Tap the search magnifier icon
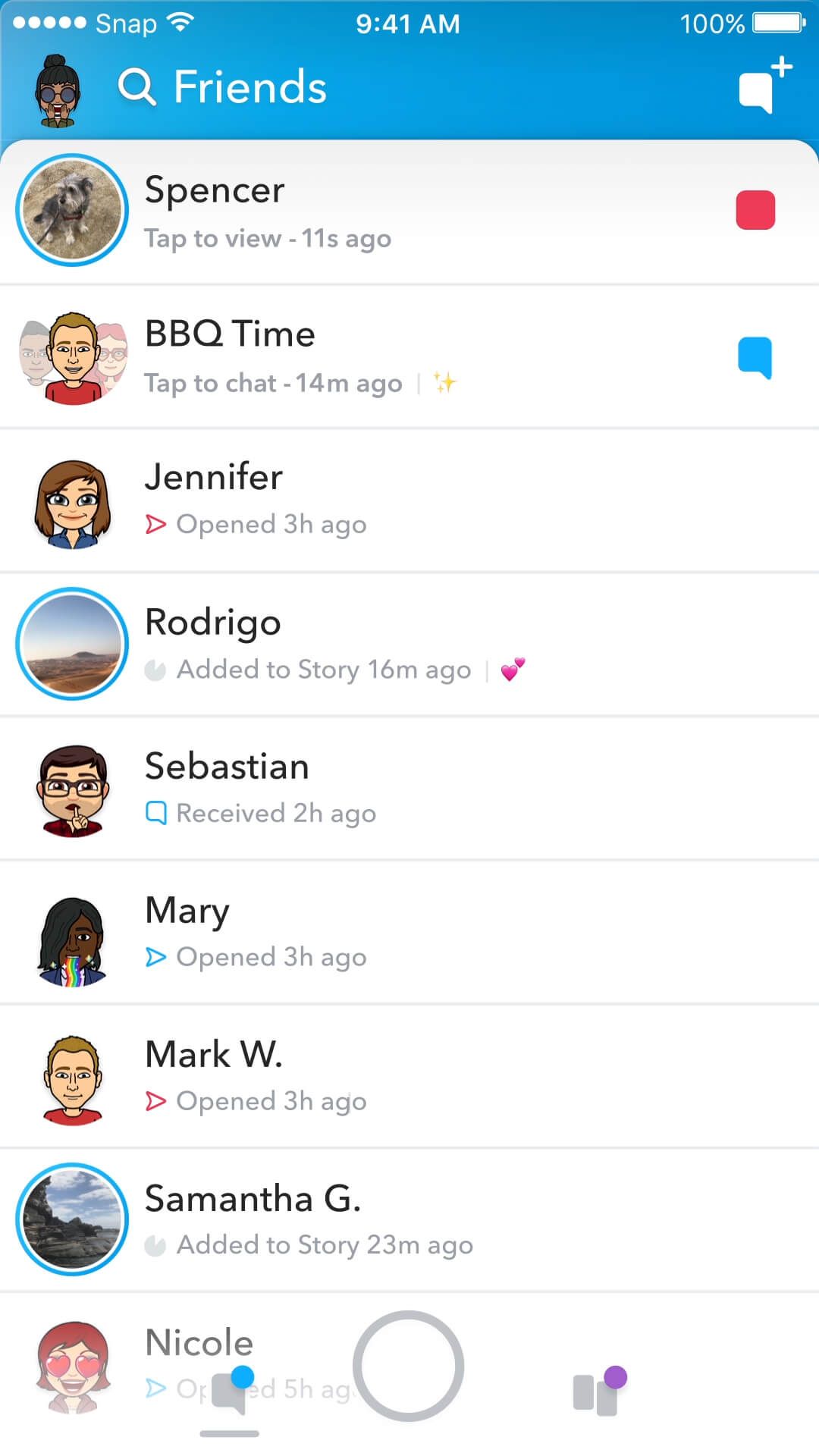Viewport: 819px width, 1456px height. (136, 87)
